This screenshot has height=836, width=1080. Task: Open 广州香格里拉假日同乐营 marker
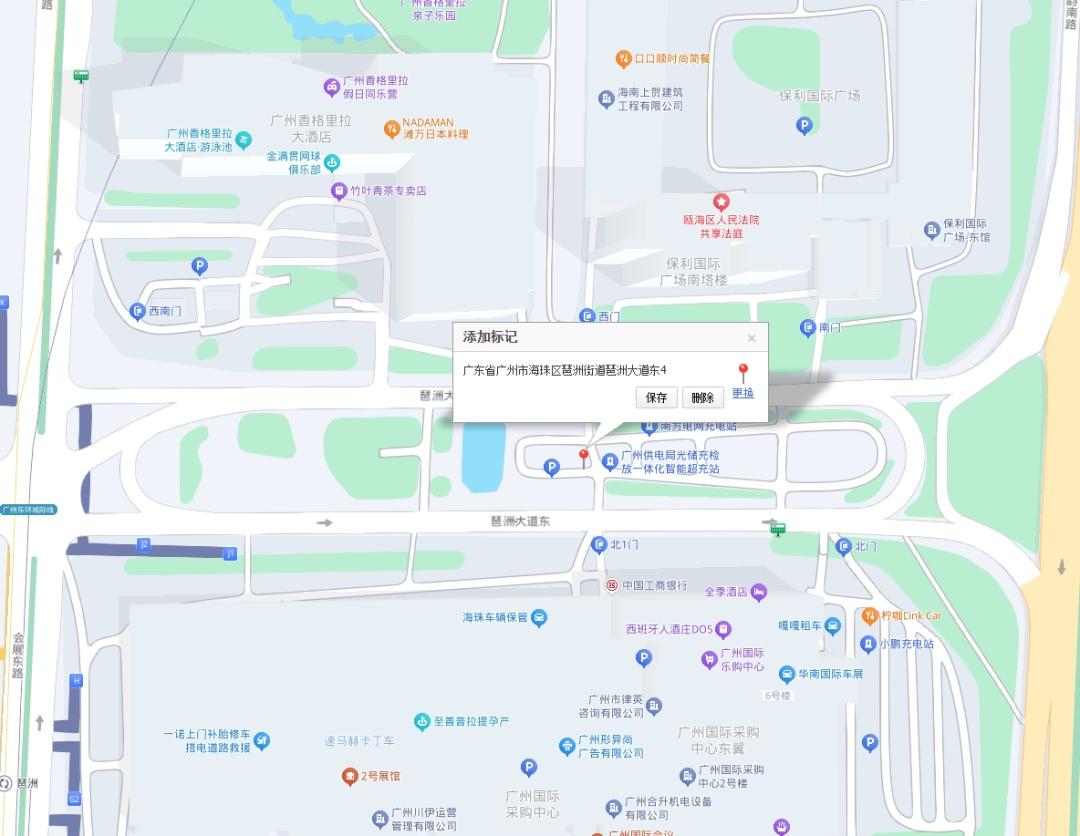point(331,86)
